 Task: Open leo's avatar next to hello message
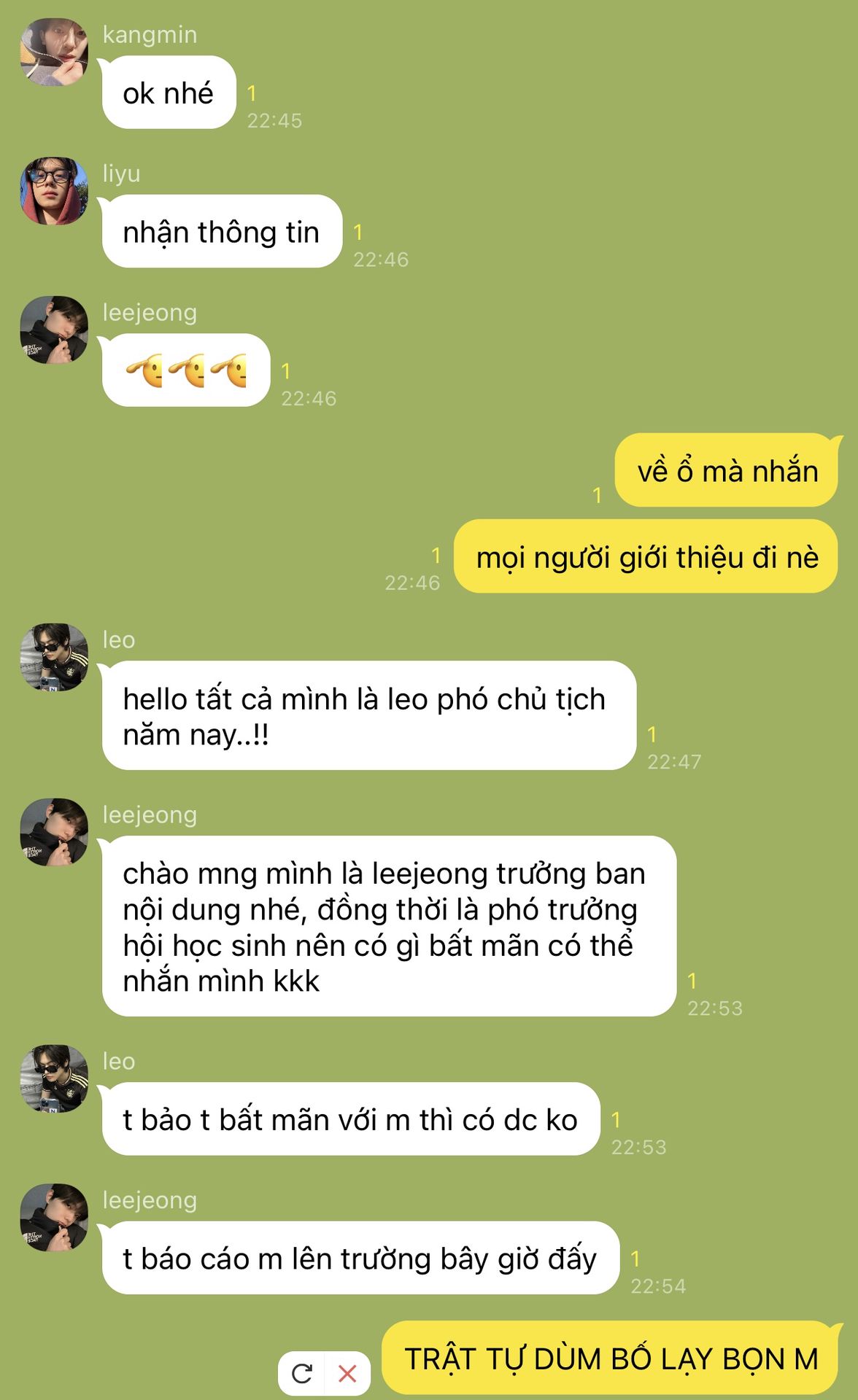54,657
